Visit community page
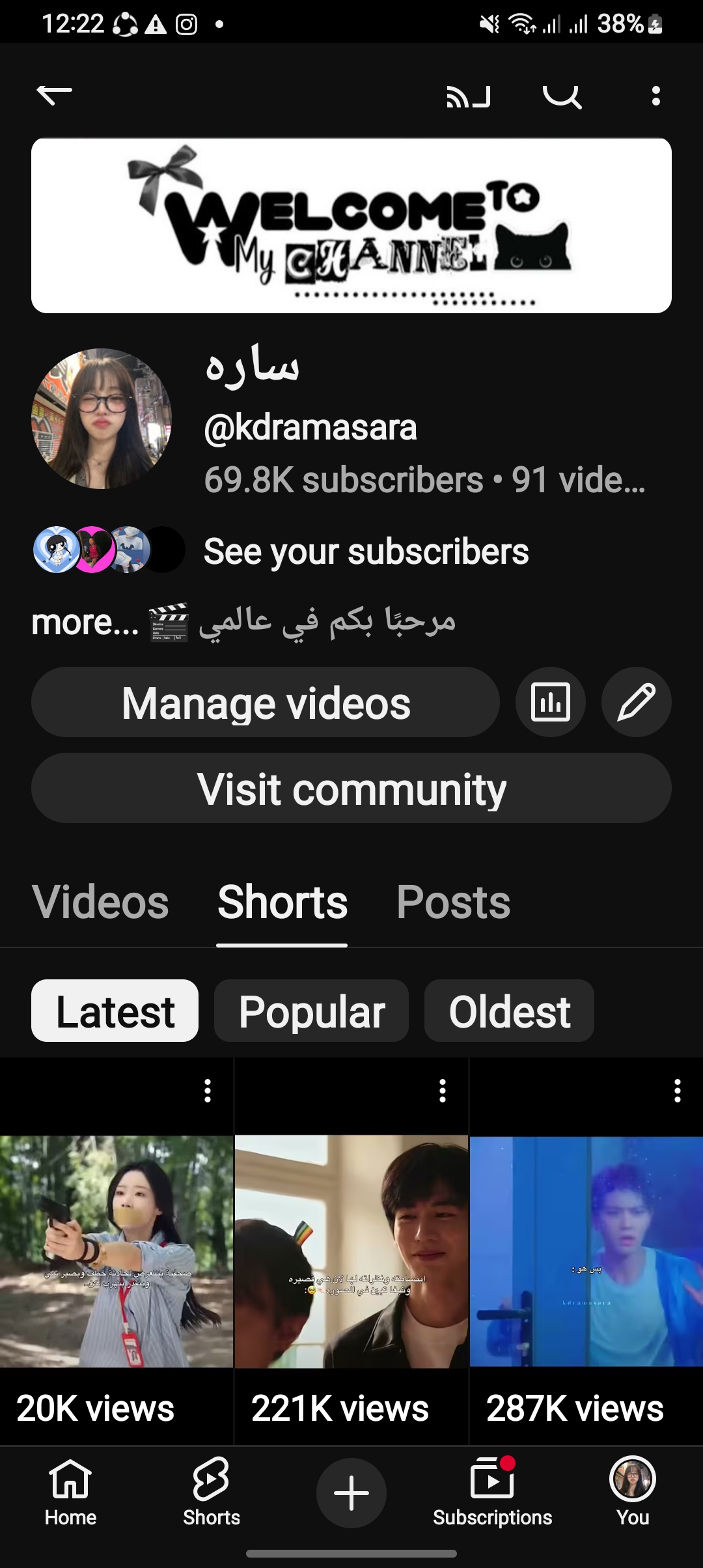This screenshot has width=703, height=1568. coord(351,789)
